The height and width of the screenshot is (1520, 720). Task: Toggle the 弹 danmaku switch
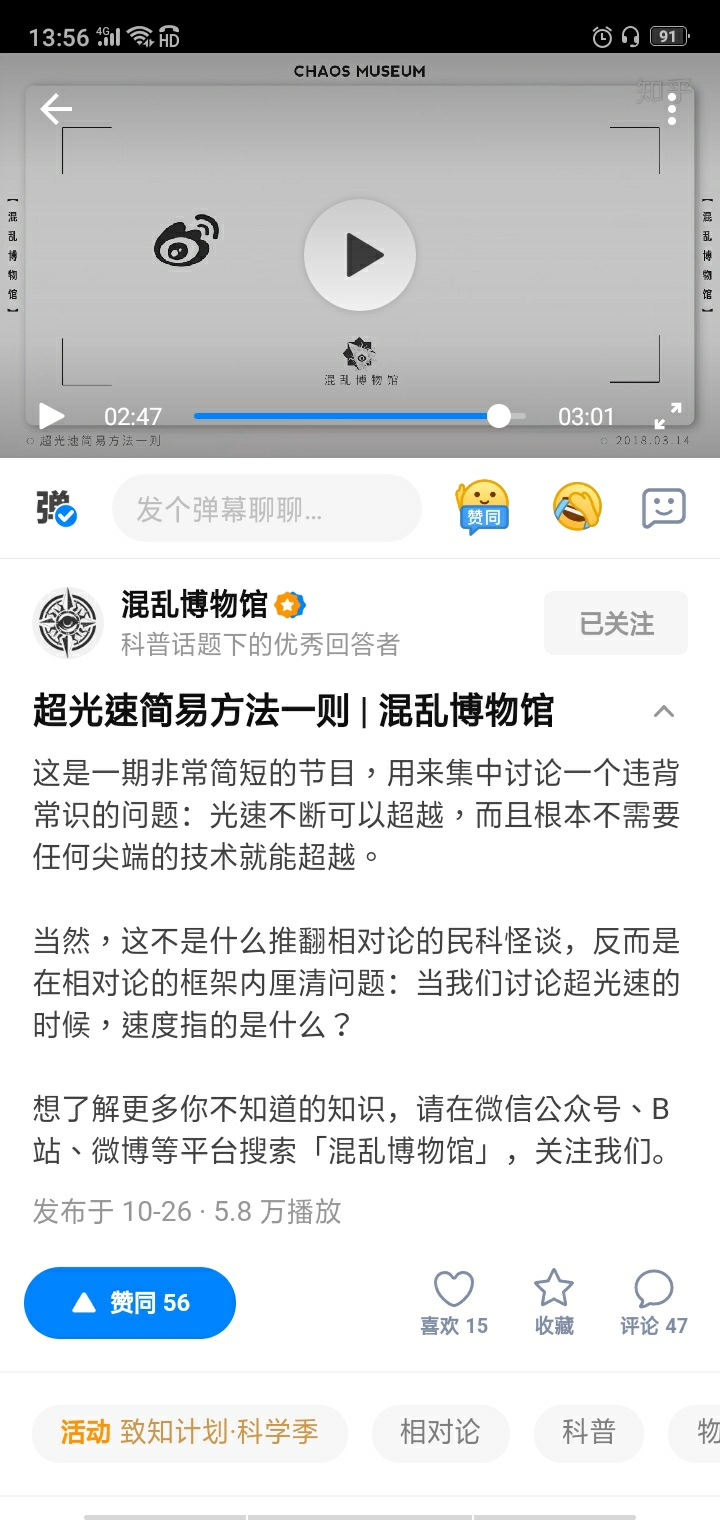click(x=56, y=509)
